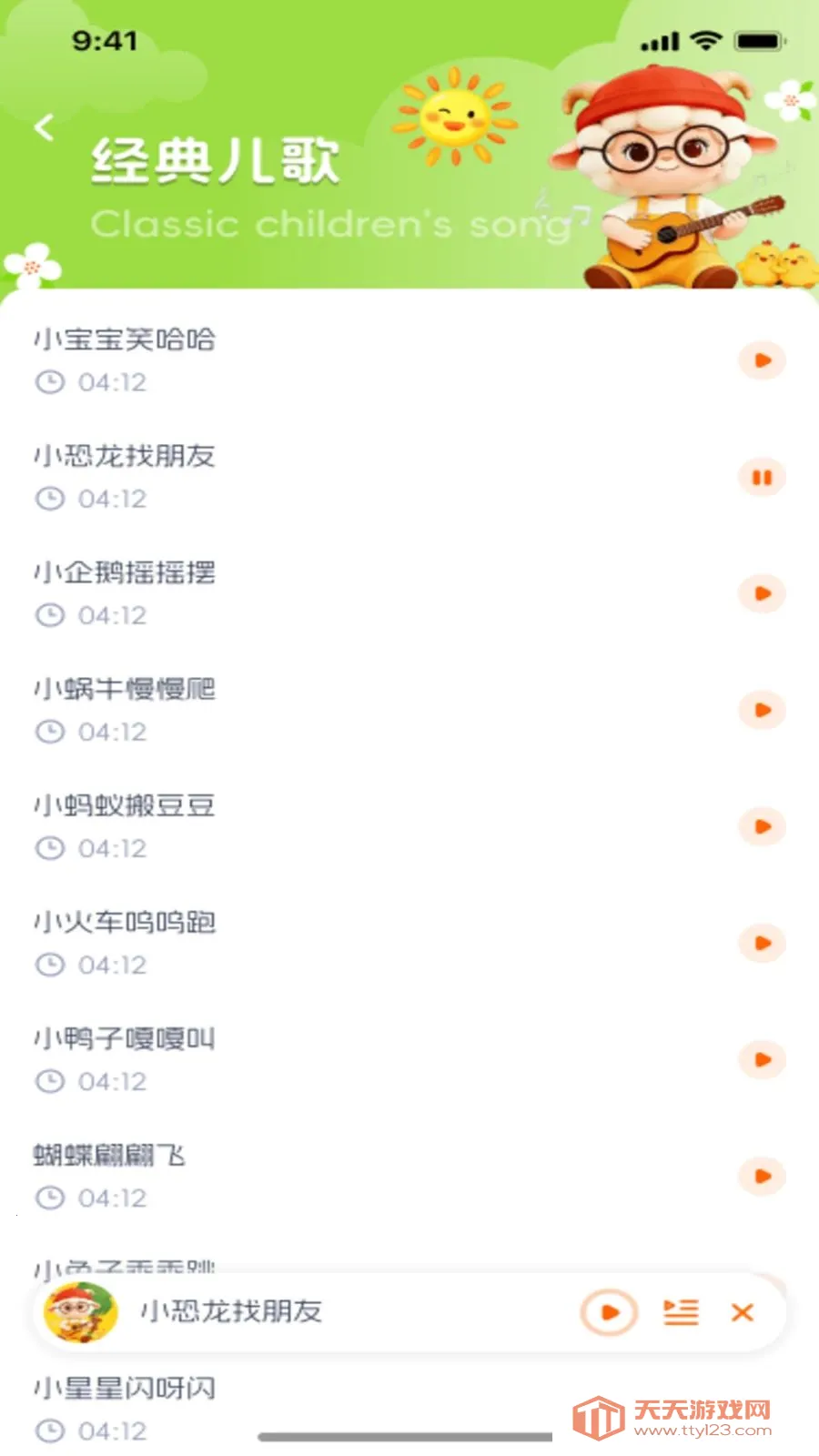Image resolution: width=819 pixels, height=1456 pixels.
Task: Open the mini player album cover
Action: click(x=81, y=1312)
